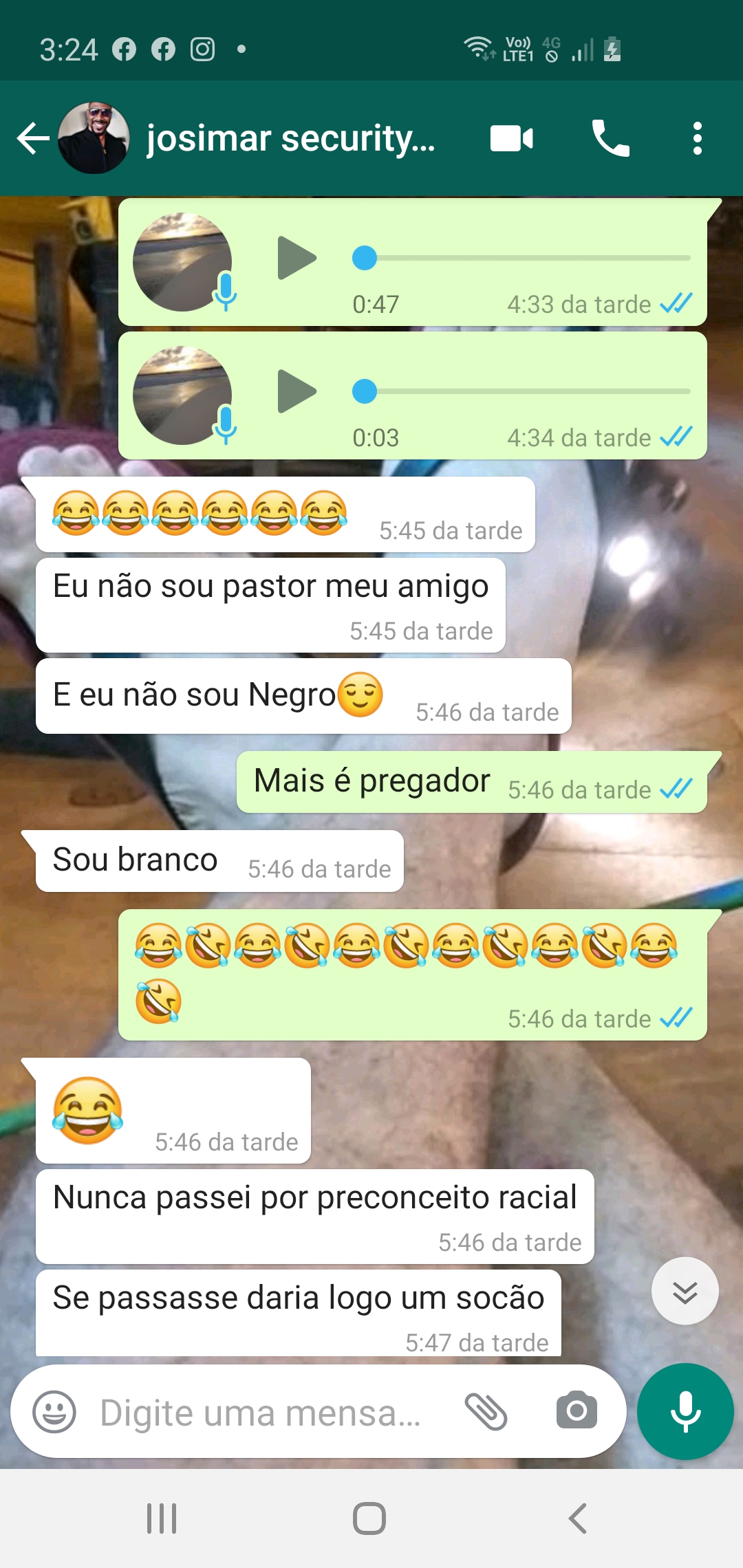
Task: Go to the home screen
Action: [369, 1518]
